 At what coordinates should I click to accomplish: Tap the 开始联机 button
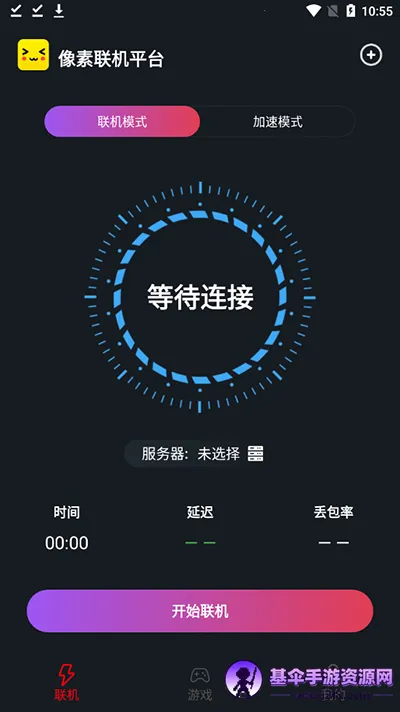click(200, 611)
